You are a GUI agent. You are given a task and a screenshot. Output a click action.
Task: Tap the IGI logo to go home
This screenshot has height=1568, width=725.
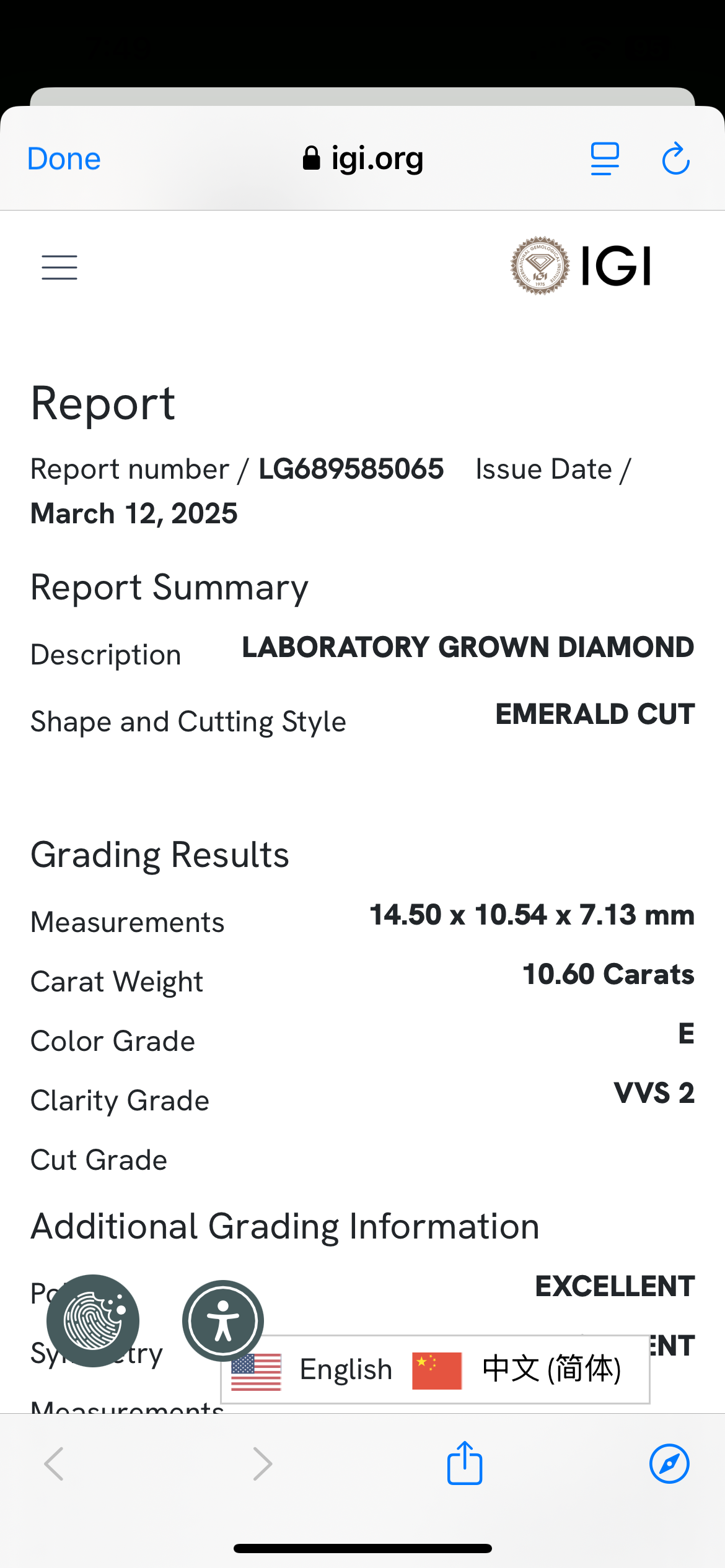(x=581, y=266)
